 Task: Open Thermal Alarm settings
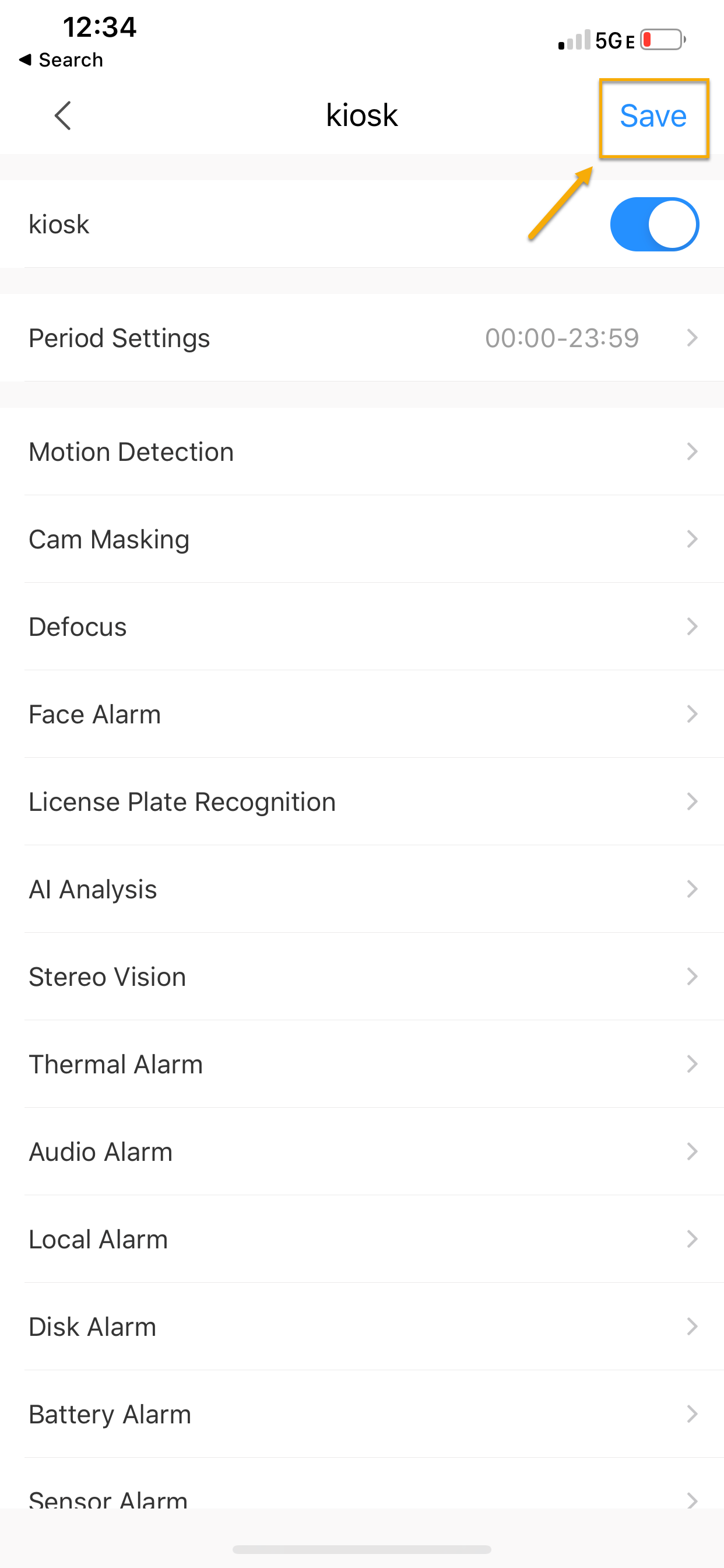pyautogui.click(x=362, y=1064)
